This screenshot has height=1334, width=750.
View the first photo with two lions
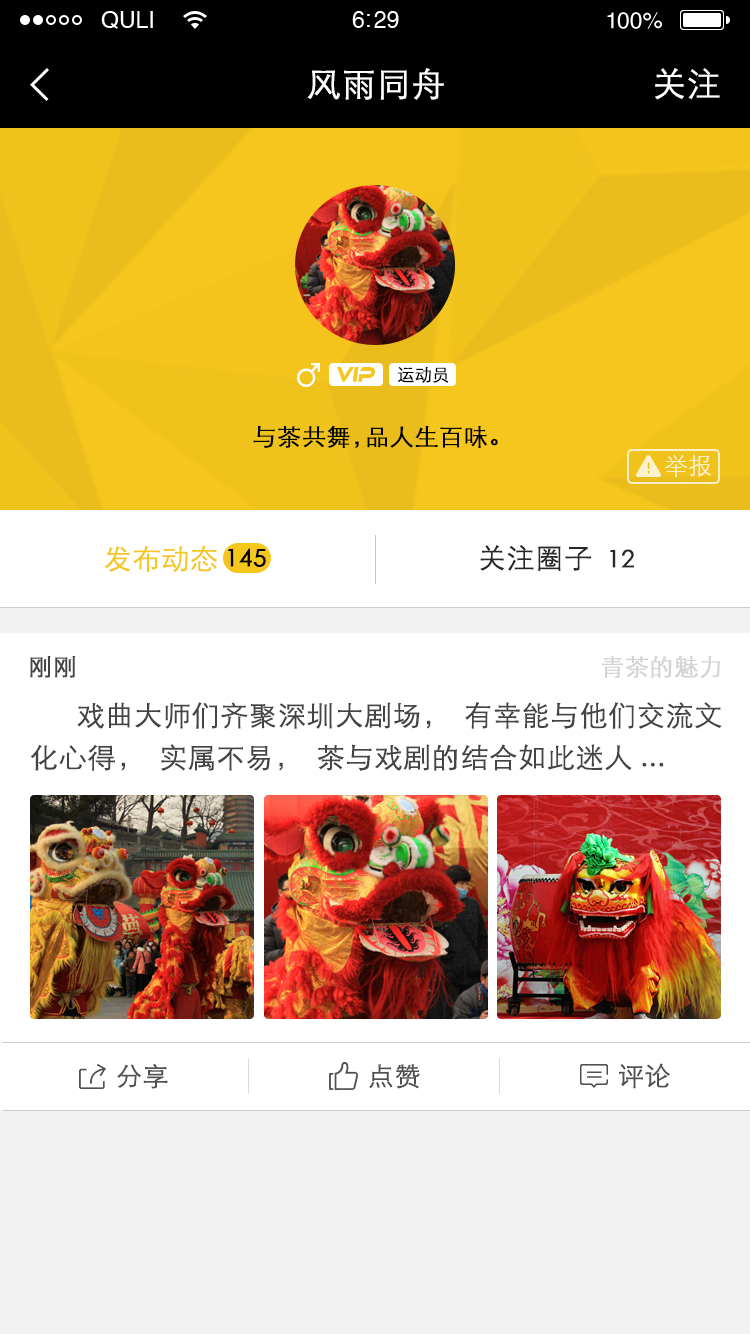pos(142,907)
